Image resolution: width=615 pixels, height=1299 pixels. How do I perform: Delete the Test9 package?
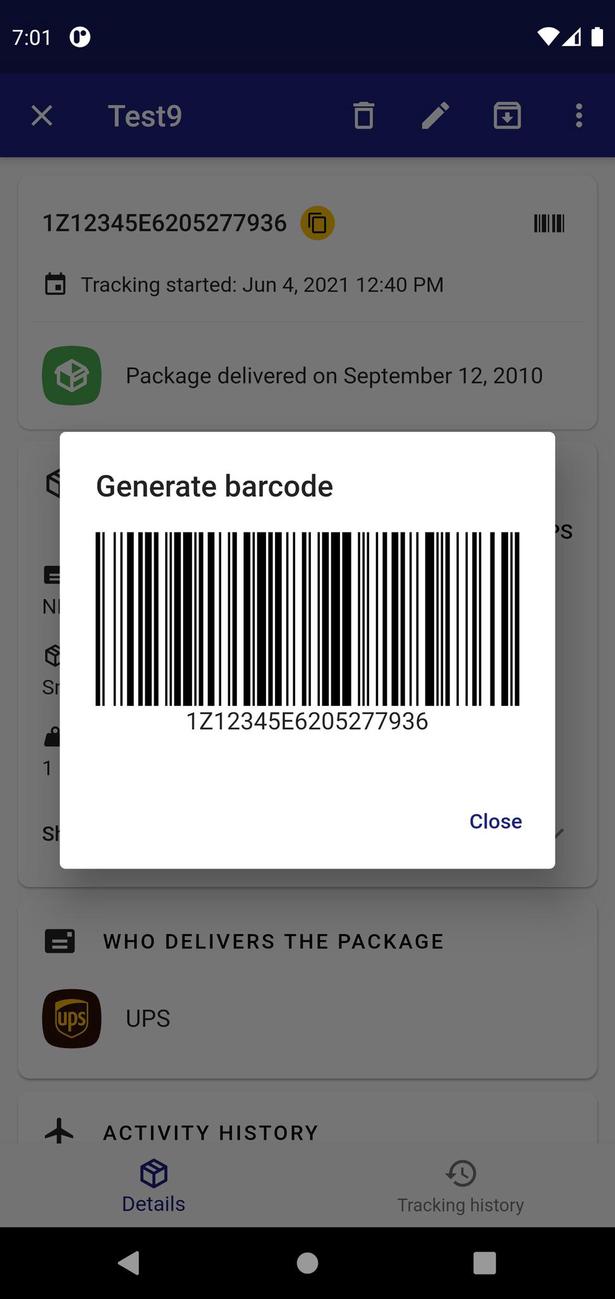363,116
